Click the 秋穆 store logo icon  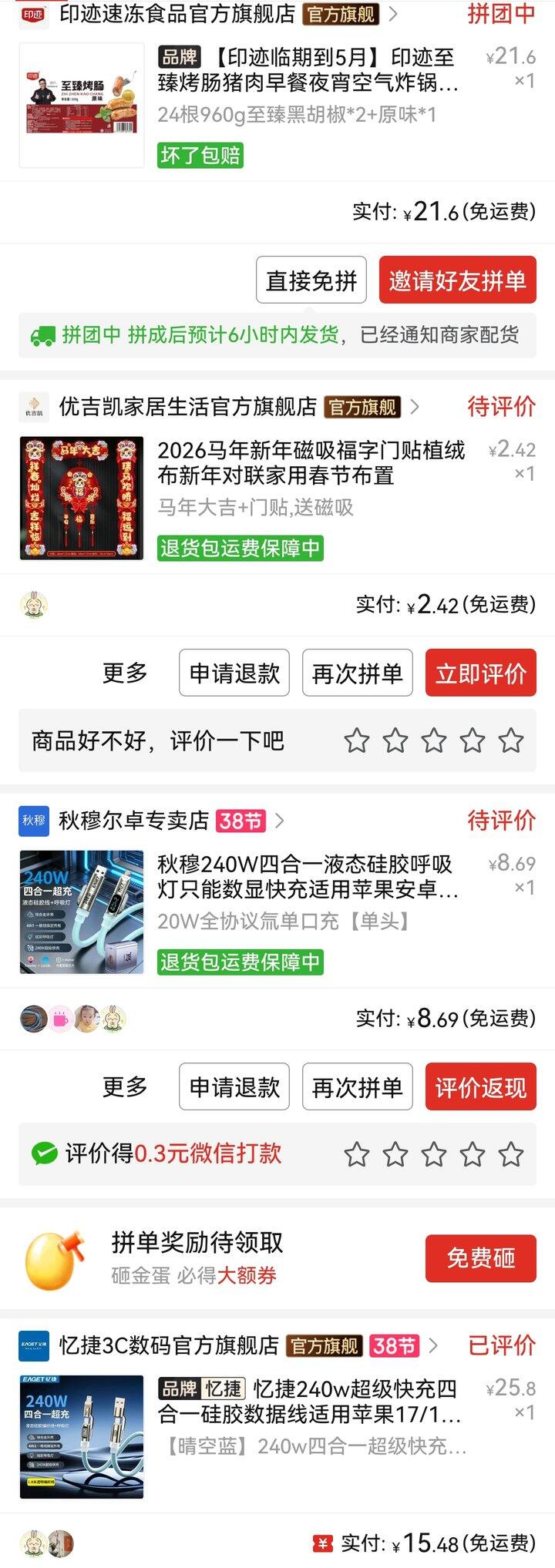tap(34, 821)
